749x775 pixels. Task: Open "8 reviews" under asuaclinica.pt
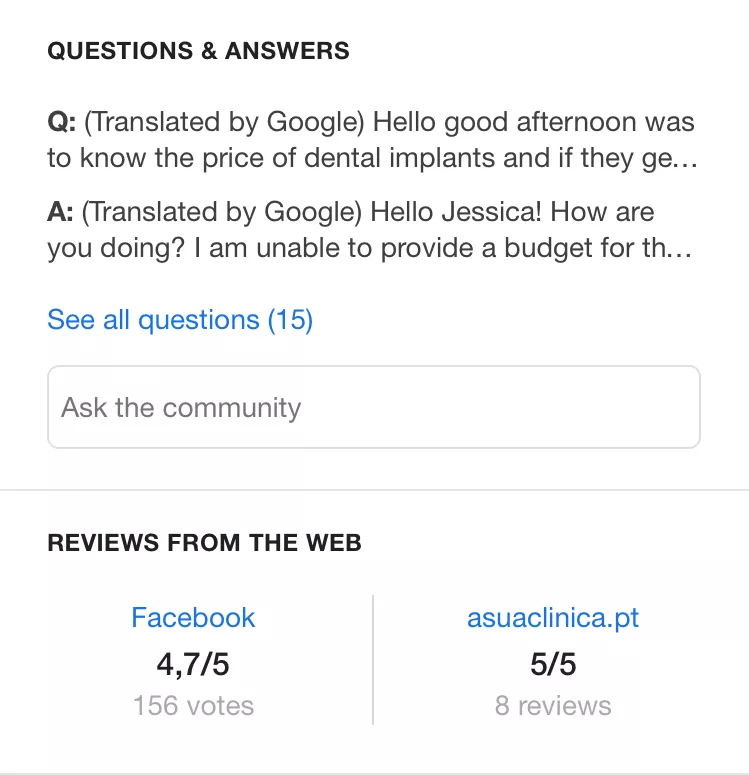point(553,705)
